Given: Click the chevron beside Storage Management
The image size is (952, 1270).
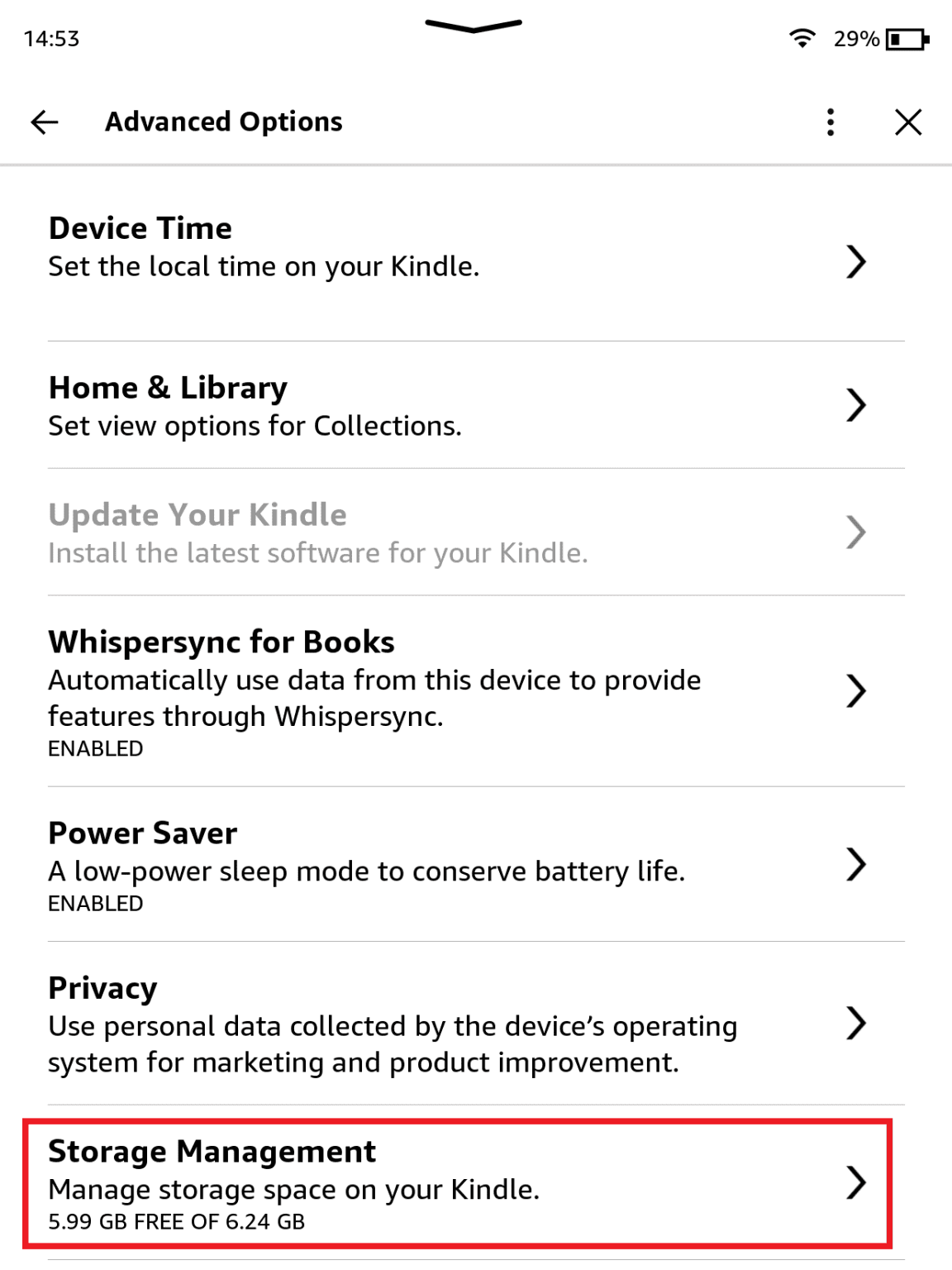Looking at the screenshot, I should [x=857, y=1186].
